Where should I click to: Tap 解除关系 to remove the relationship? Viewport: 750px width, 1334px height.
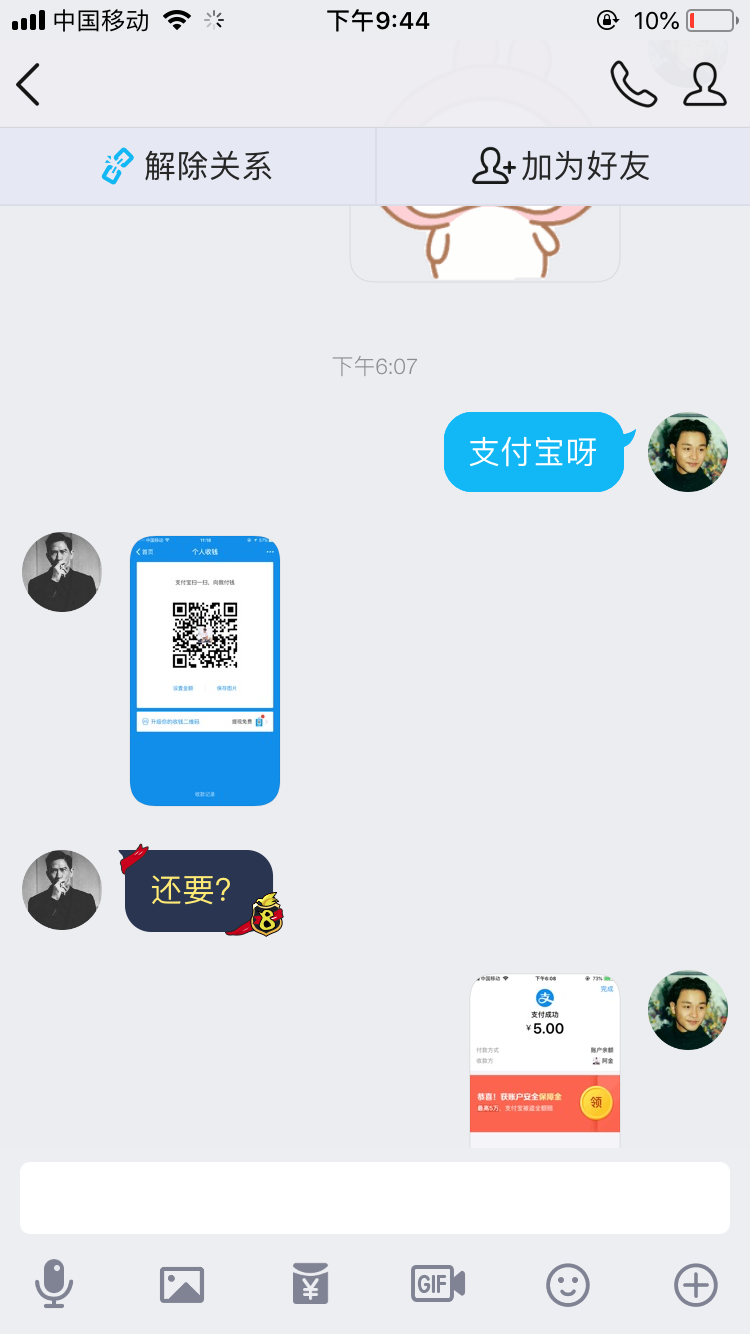187,166
